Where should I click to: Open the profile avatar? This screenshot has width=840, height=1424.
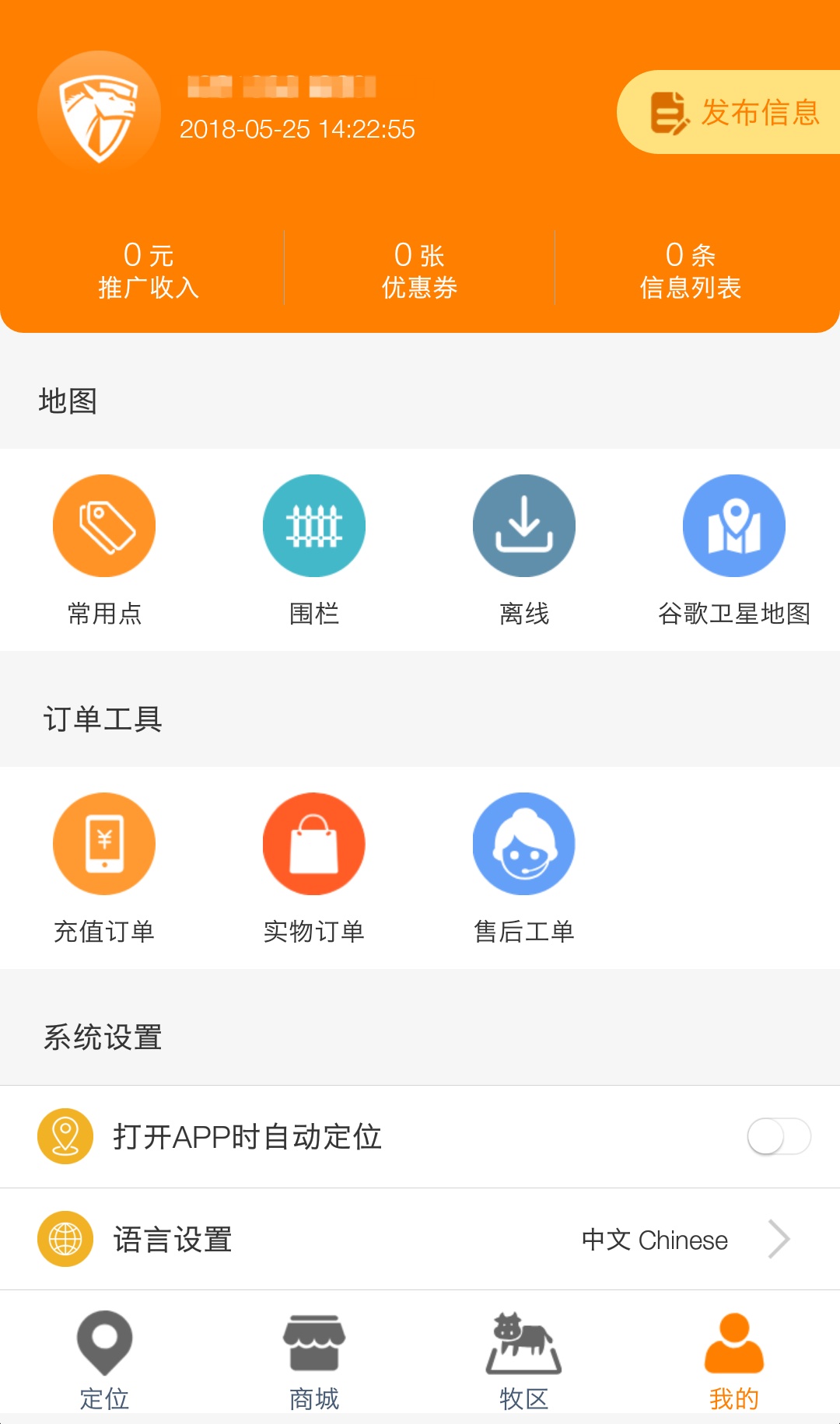99,112
